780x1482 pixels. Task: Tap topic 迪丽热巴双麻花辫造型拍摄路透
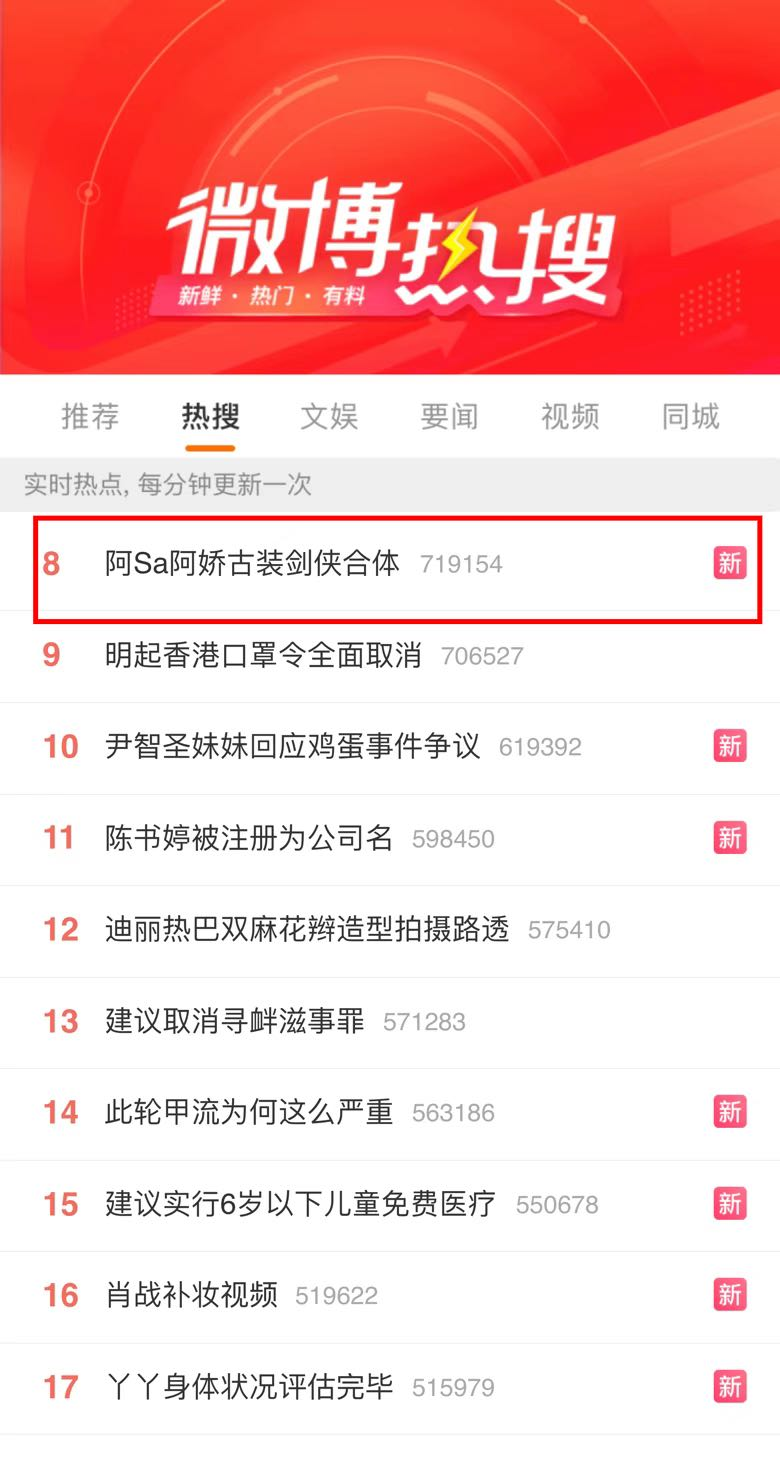(x=307, y=930)
